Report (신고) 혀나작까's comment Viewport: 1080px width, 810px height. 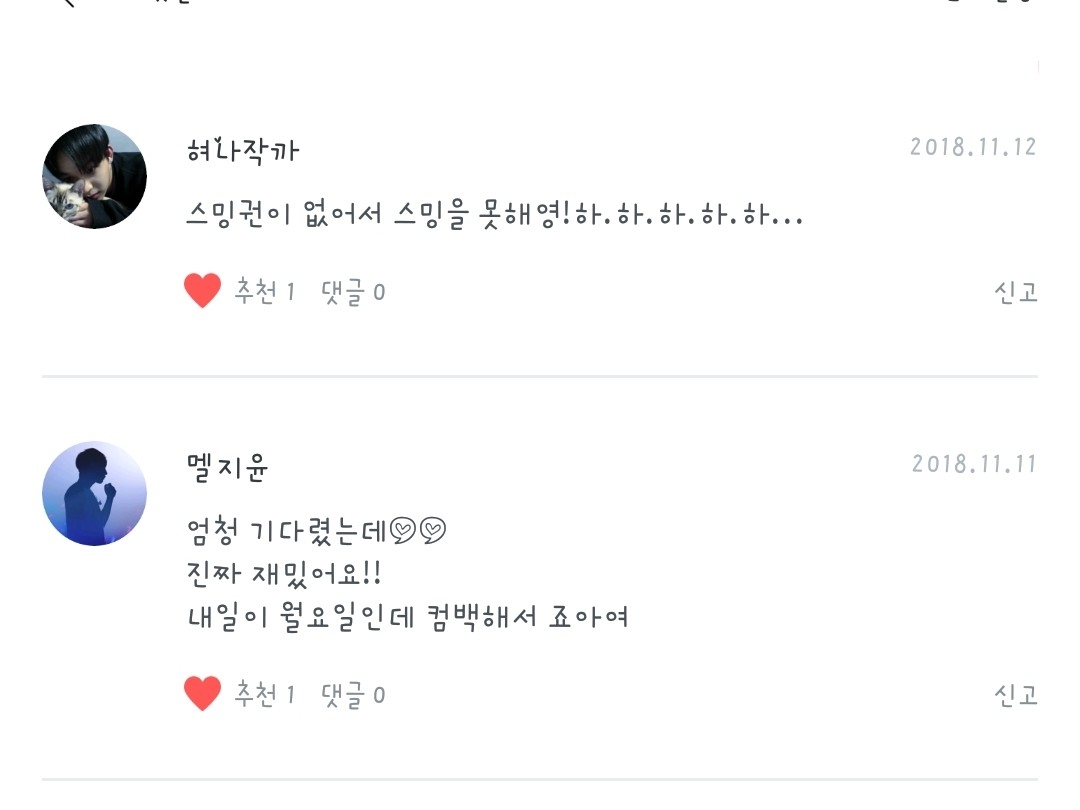(1015, 292)
